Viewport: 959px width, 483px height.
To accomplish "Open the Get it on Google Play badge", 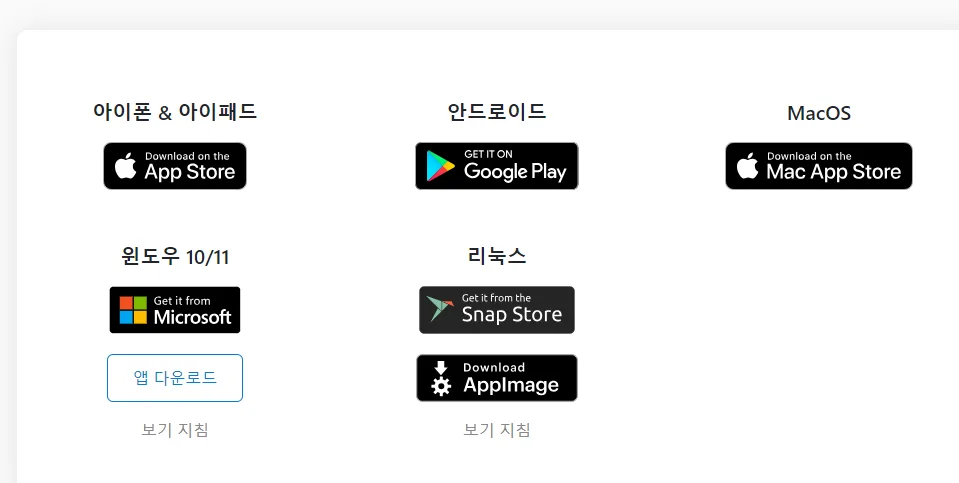I will [x=497, y=166].
